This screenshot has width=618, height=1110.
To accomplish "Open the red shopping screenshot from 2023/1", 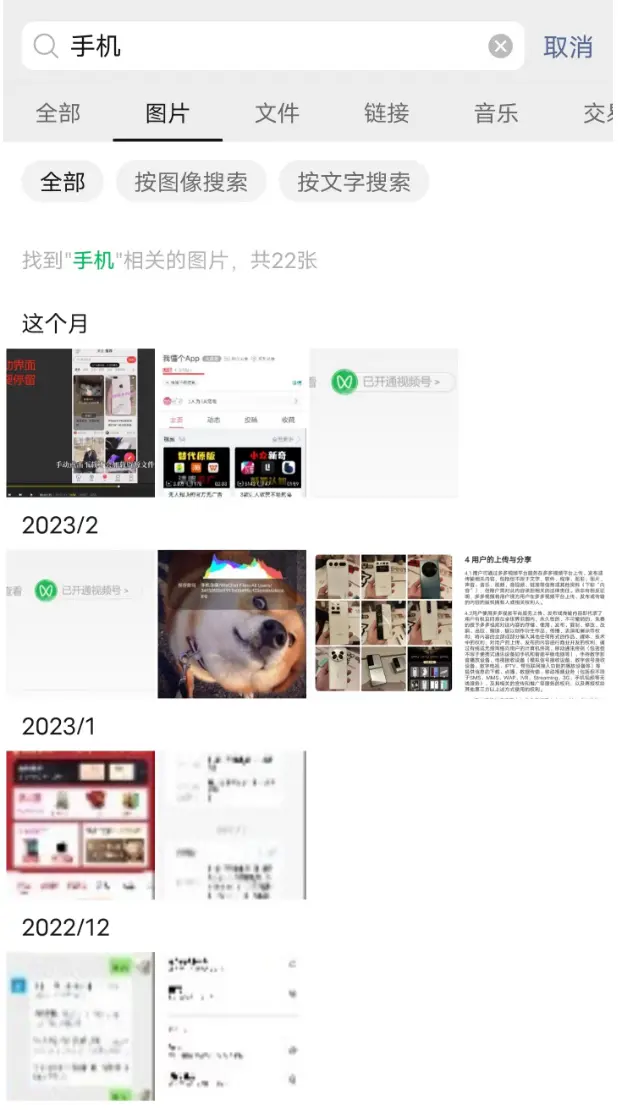I will [80, 825].
